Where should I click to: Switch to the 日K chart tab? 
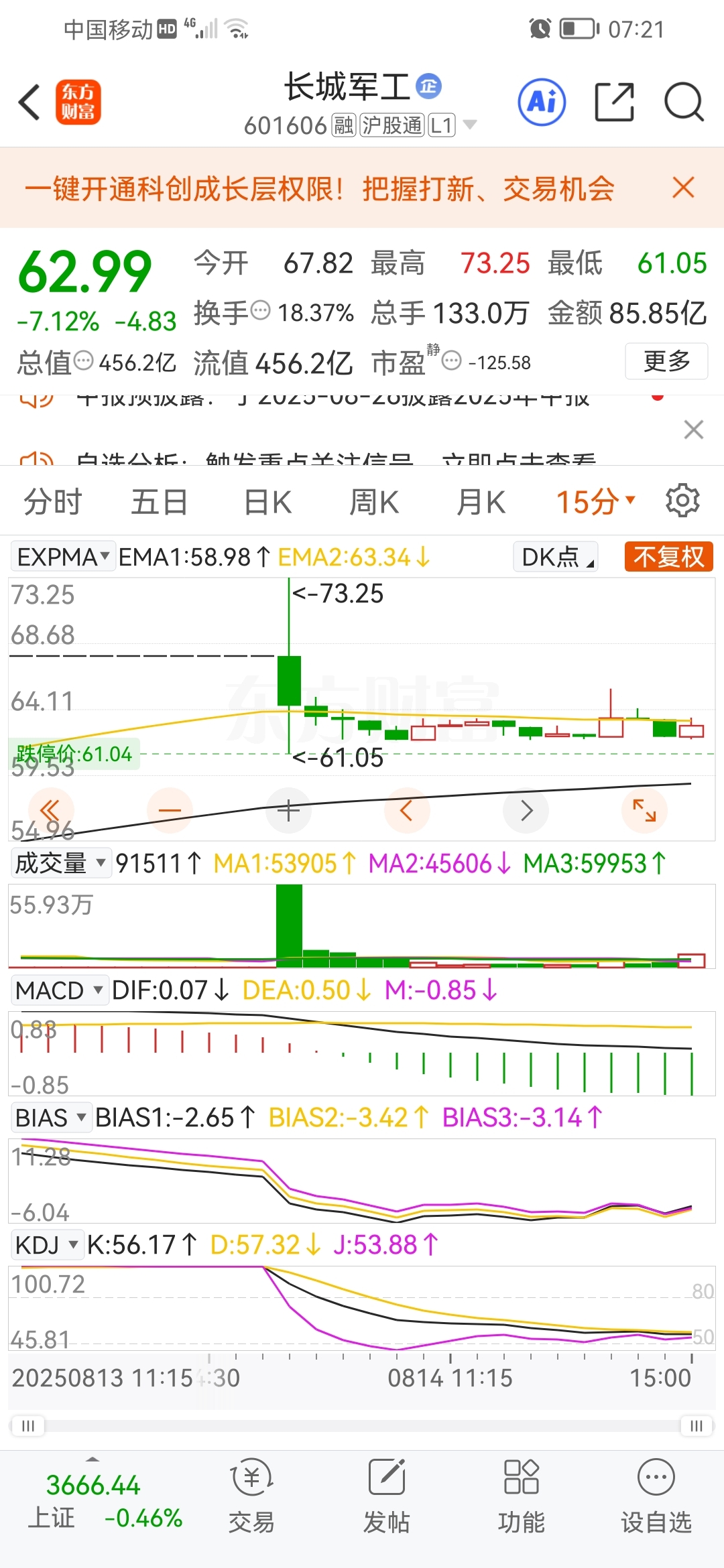(x=267, y=502)
